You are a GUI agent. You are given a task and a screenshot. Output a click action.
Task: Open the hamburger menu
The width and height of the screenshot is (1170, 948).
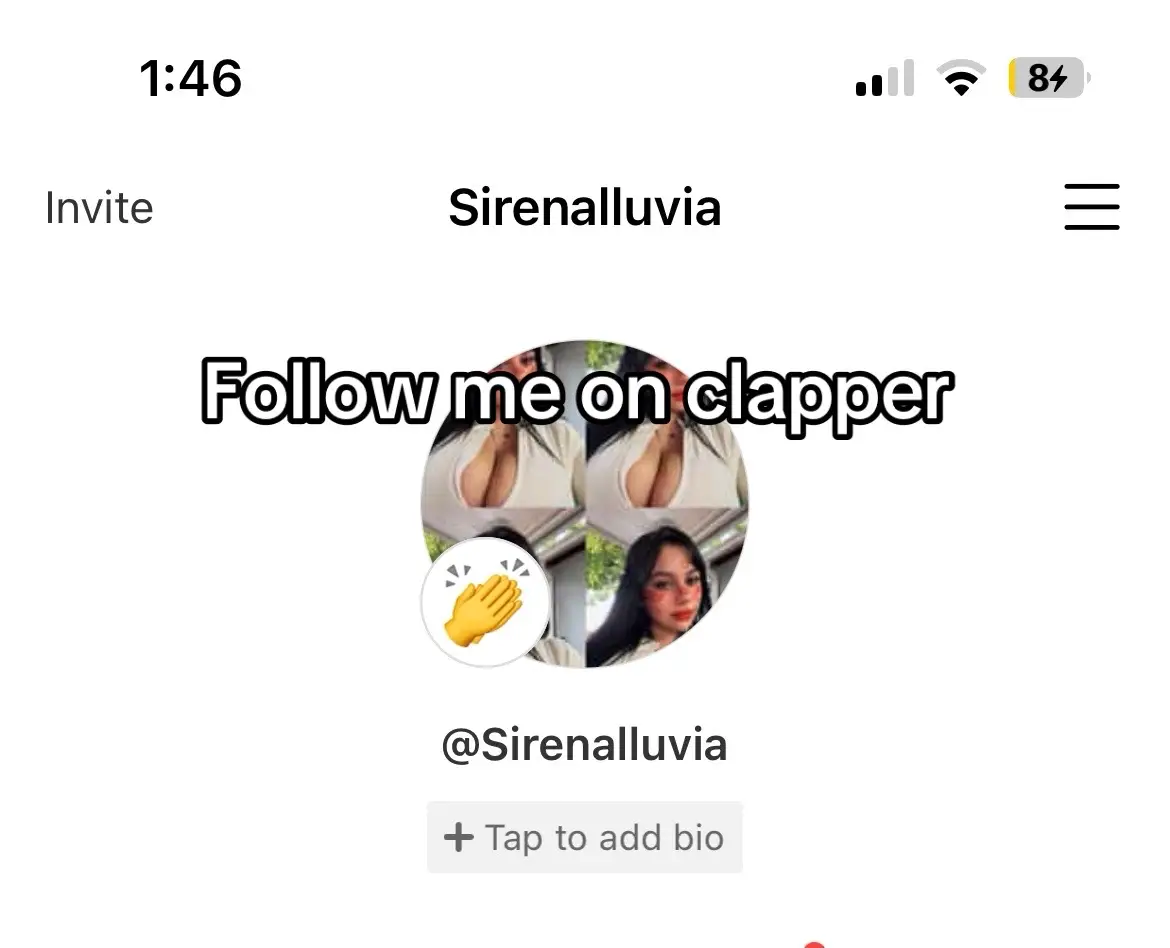click(1091, 207)
